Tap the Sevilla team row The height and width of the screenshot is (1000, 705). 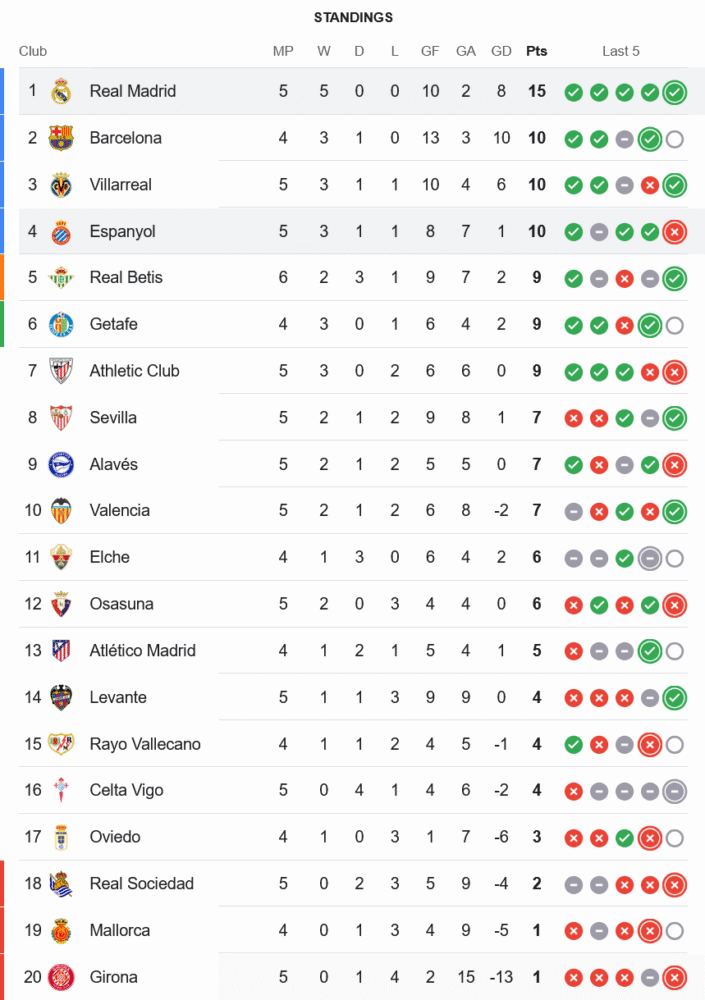(113, 418)
